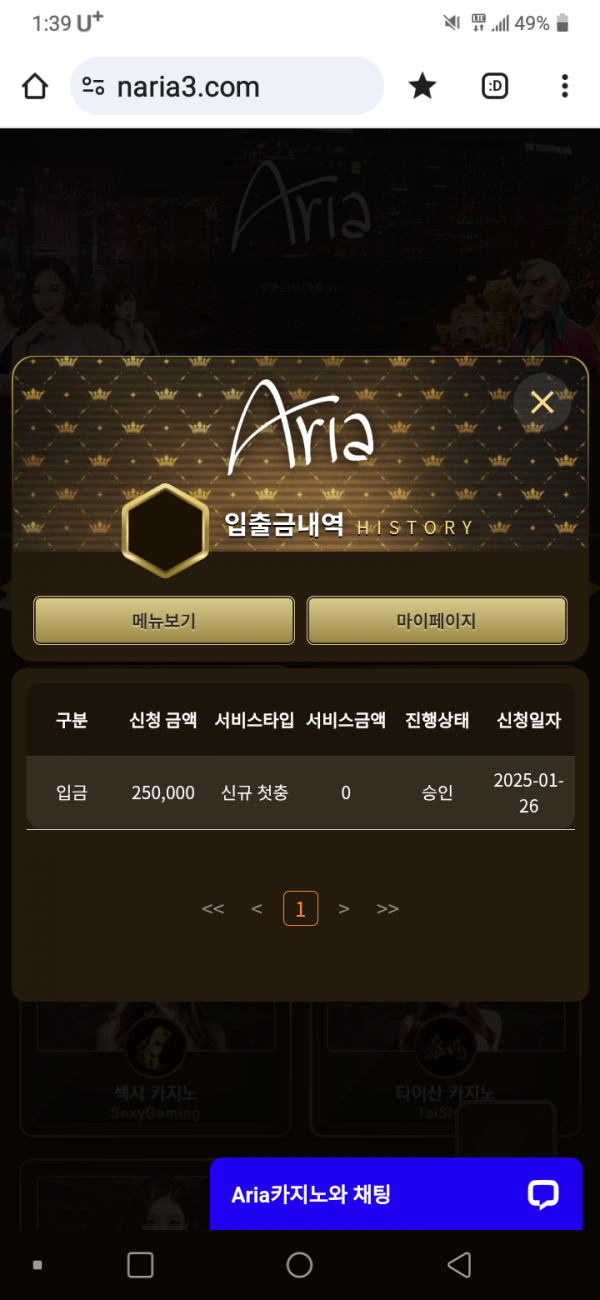Go to the next history page
This screenshot has width=600, height=1300.
tap(344, 909)
